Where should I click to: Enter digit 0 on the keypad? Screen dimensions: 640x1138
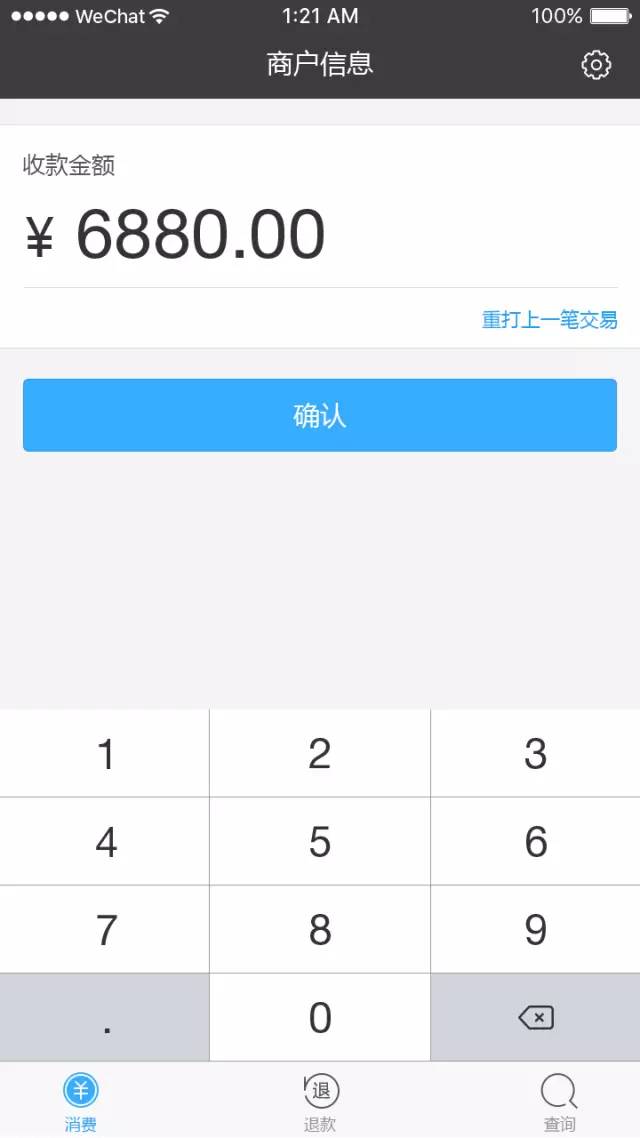coord(320,1018)
